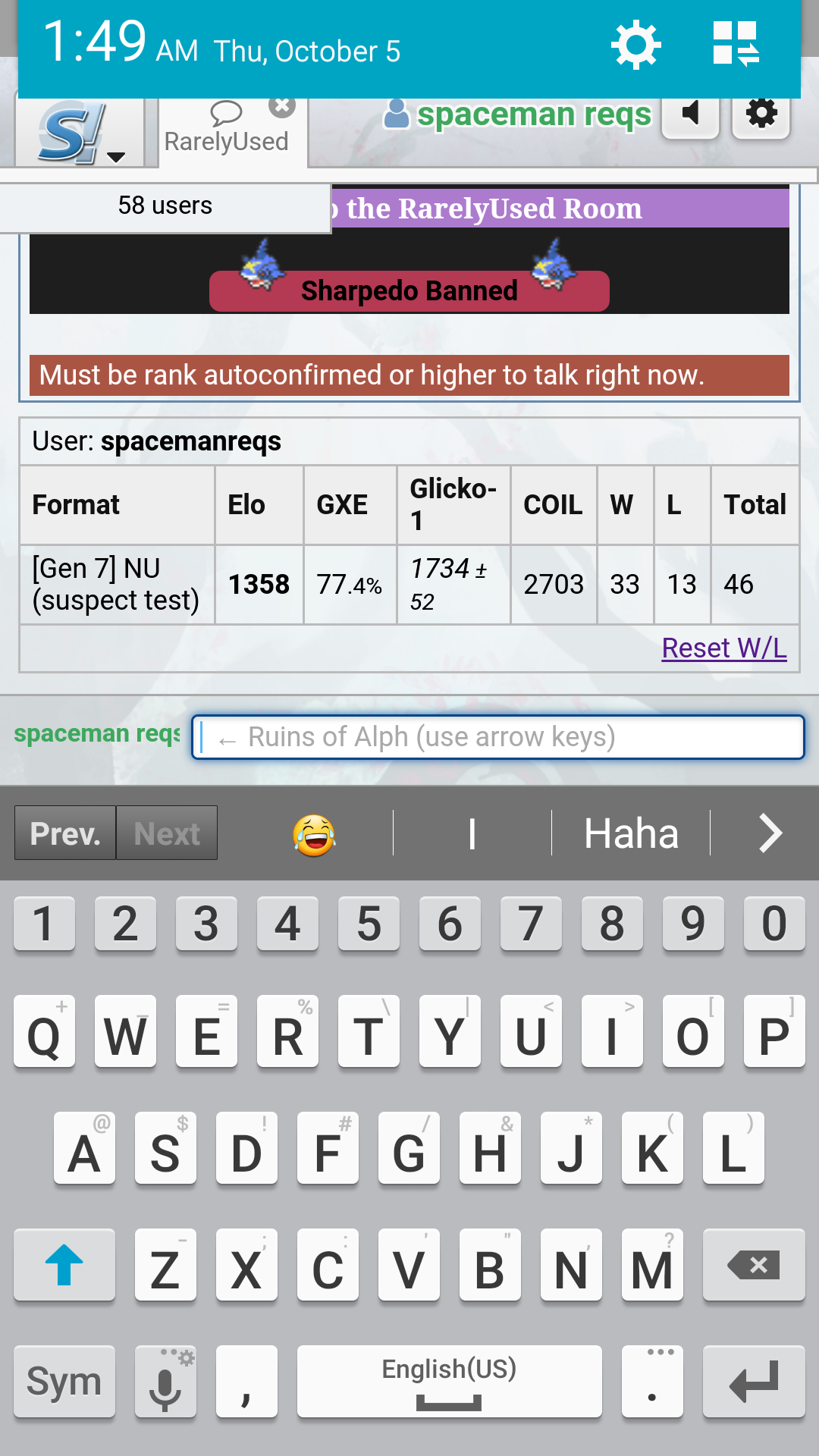Insert the laughing emoji suggestion
The image size is (819, 1456).
tap(314, 834)
